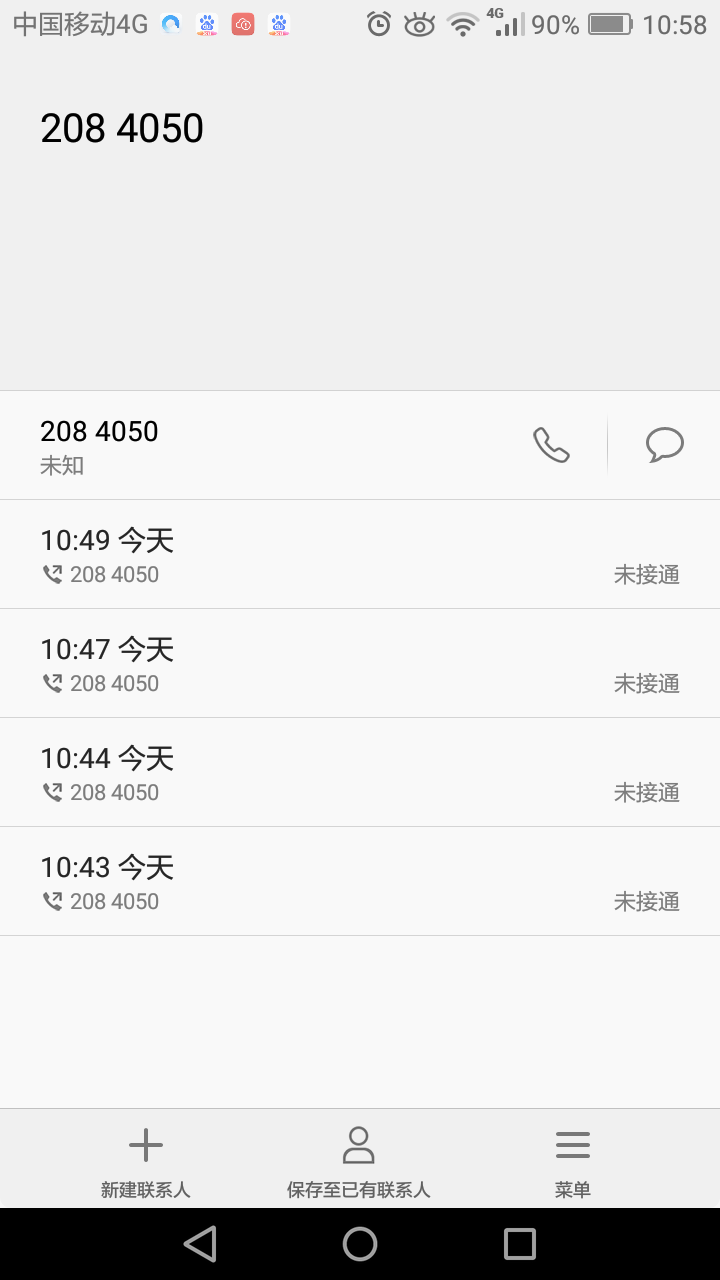Image resolution: width=720 pixels, height=1280 pixels.
Task: View the 10:44 today call entry
Action: [x=360, y=773]
